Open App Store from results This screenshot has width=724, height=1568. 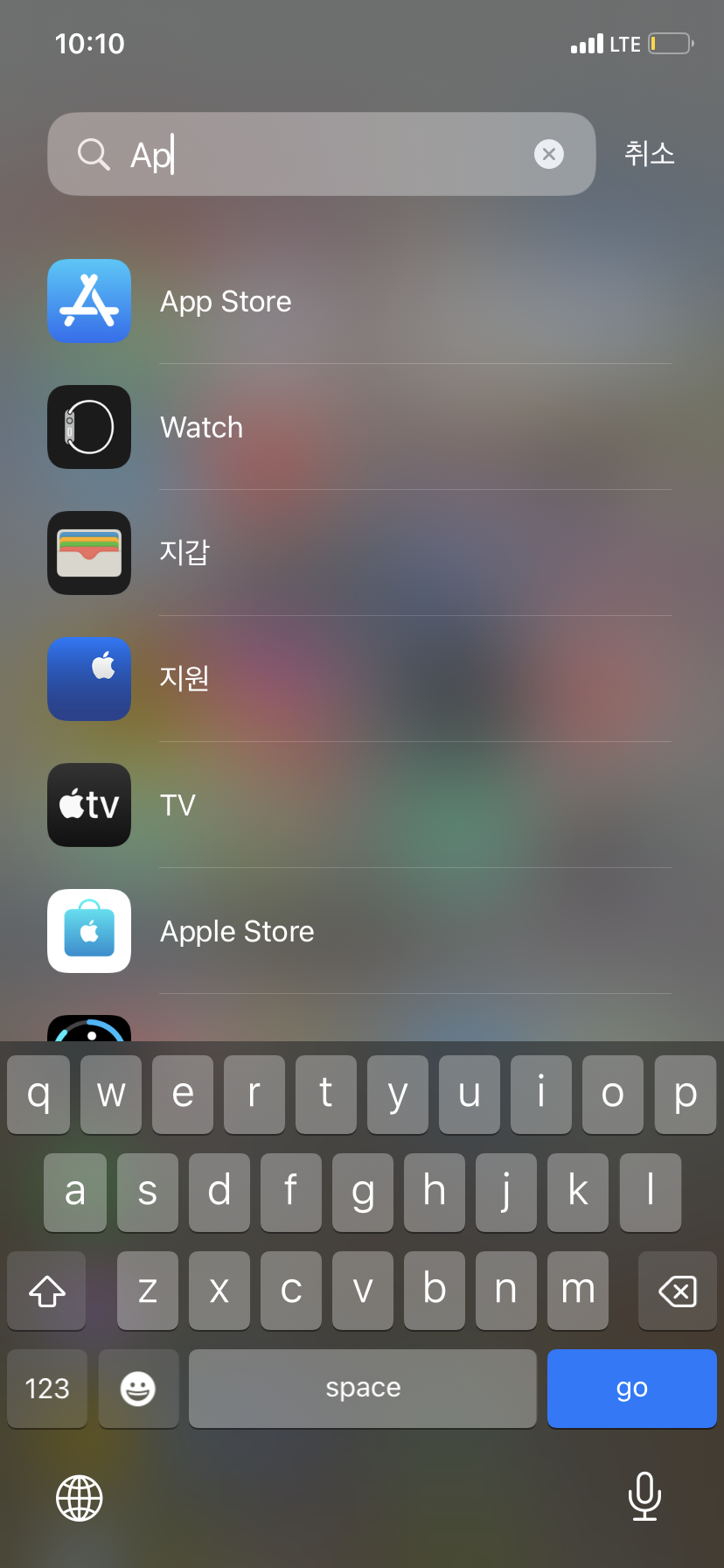click(x=226, y=302)
